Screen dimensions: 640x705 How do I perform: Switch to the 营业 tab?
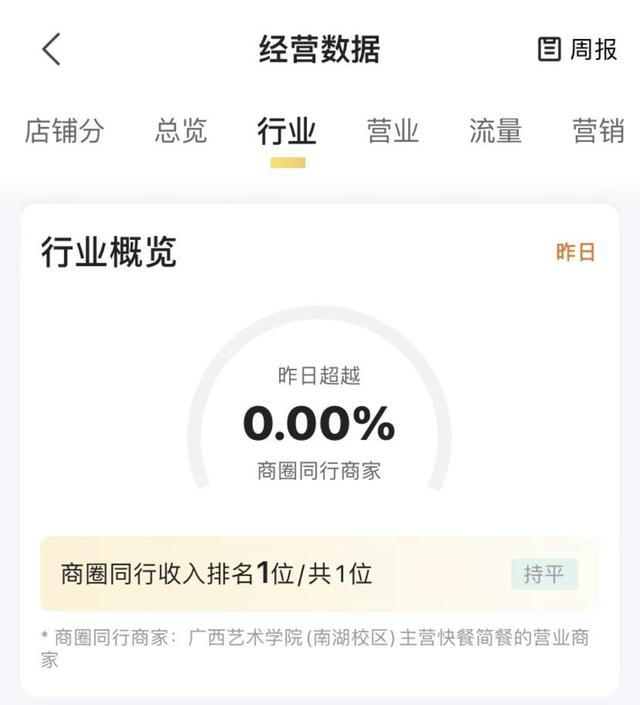coord(393,131)
